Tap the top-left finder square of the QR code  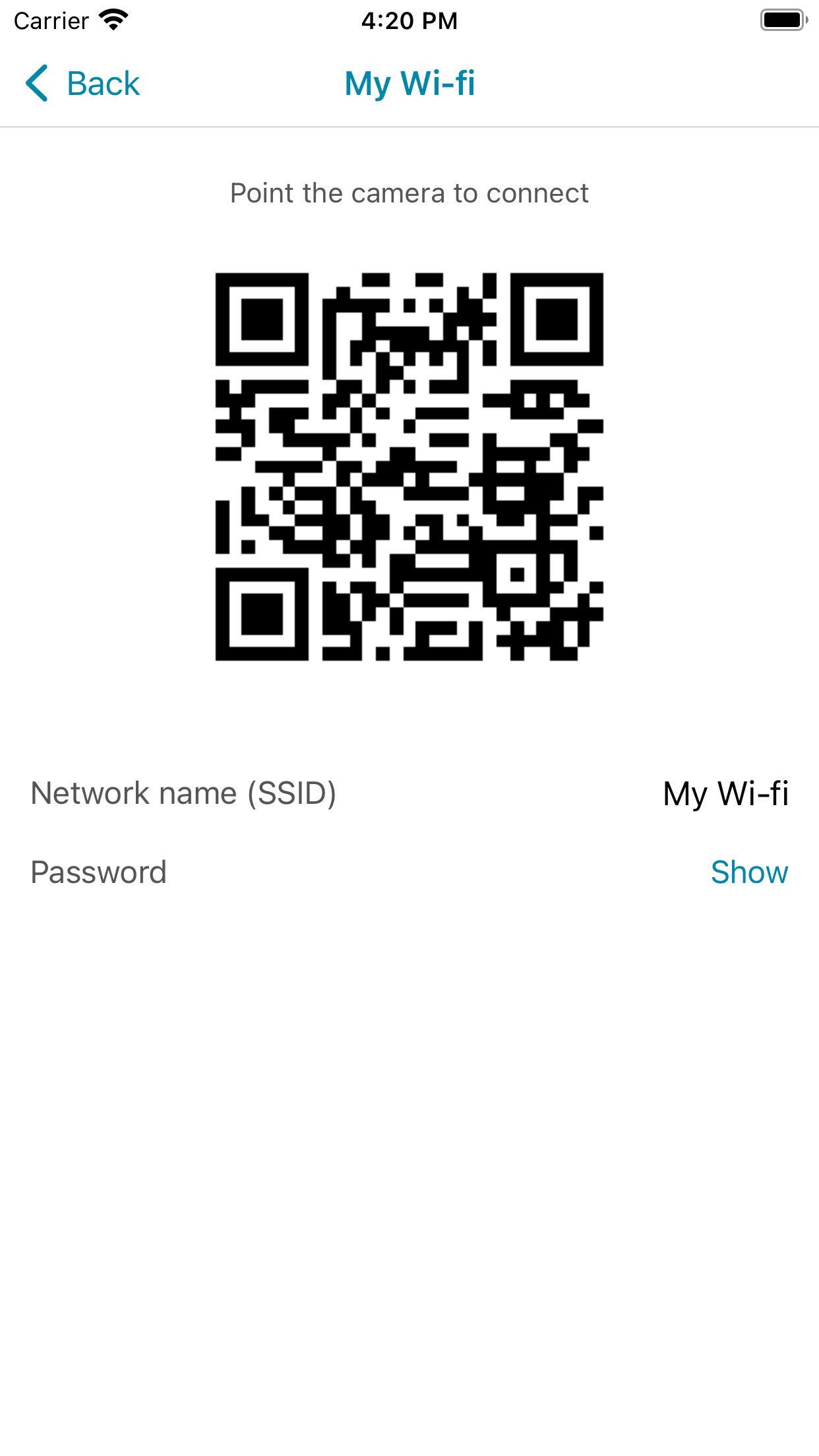pyautogui.click(x=262, y=320)
